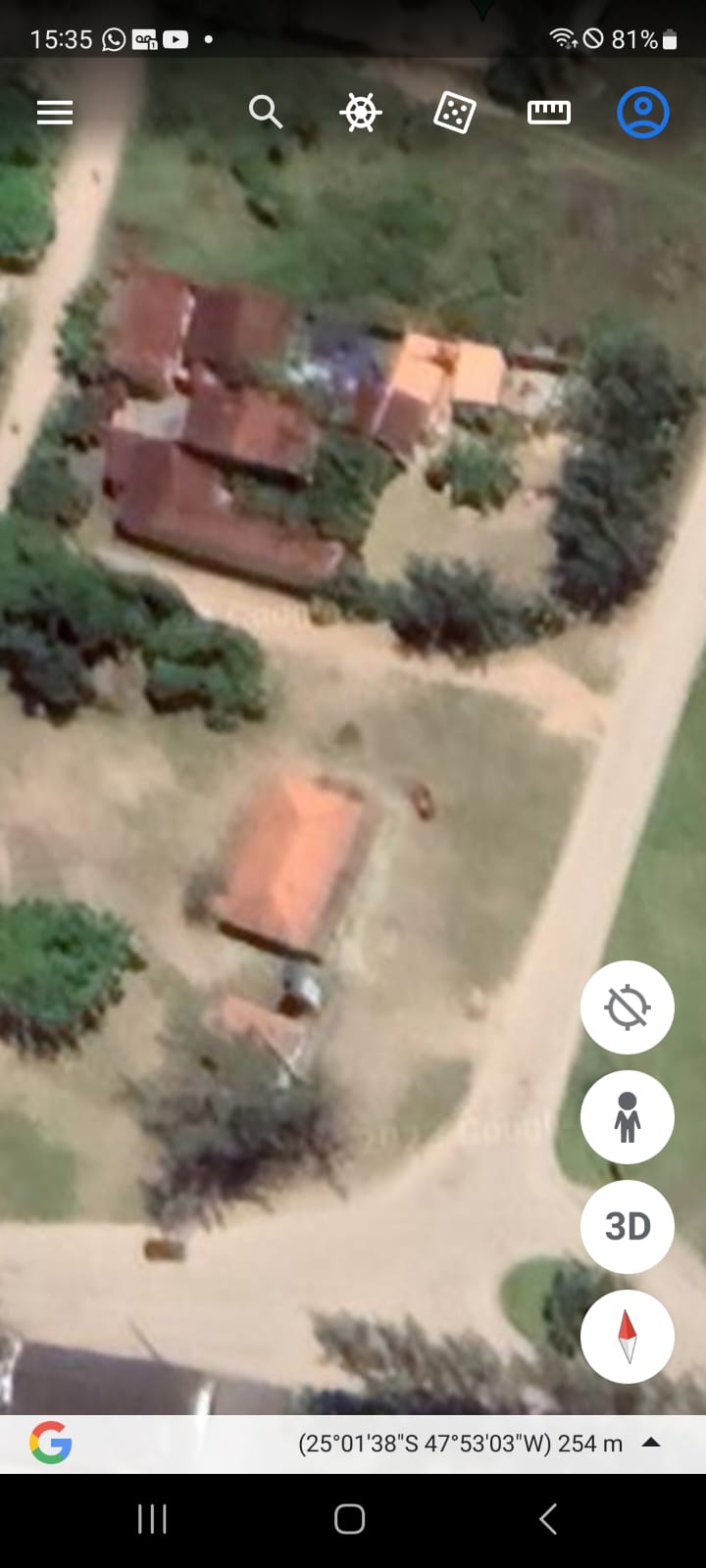
Task: Expand the coordinates info bar arrow
Action: [651, 1443]
